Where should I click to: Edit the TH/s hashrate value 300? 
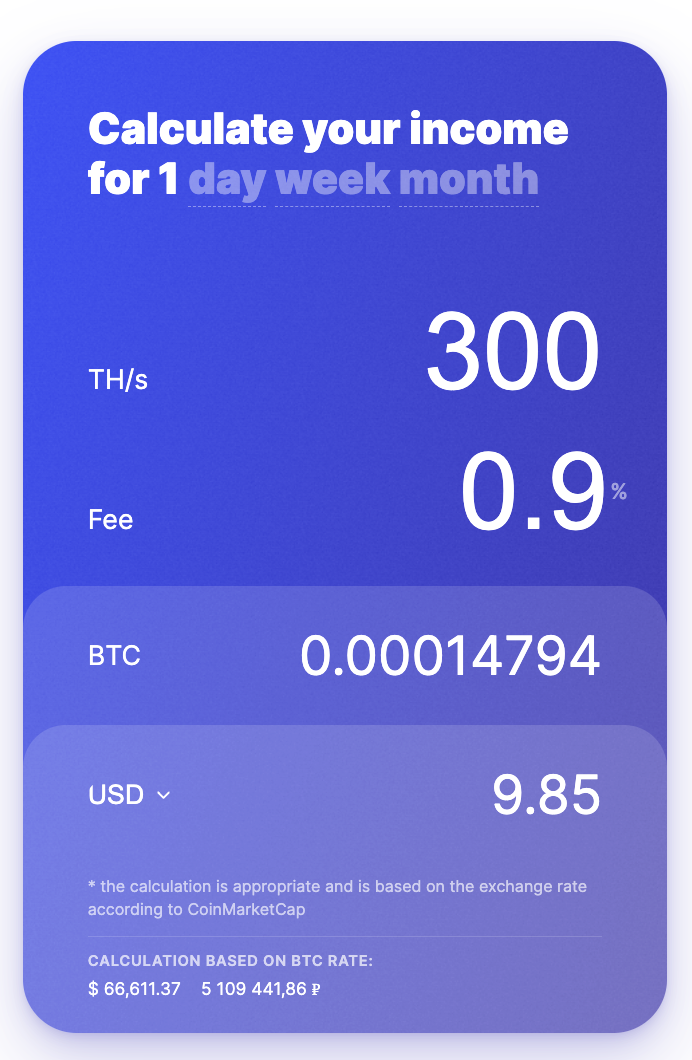coord(512,354)
